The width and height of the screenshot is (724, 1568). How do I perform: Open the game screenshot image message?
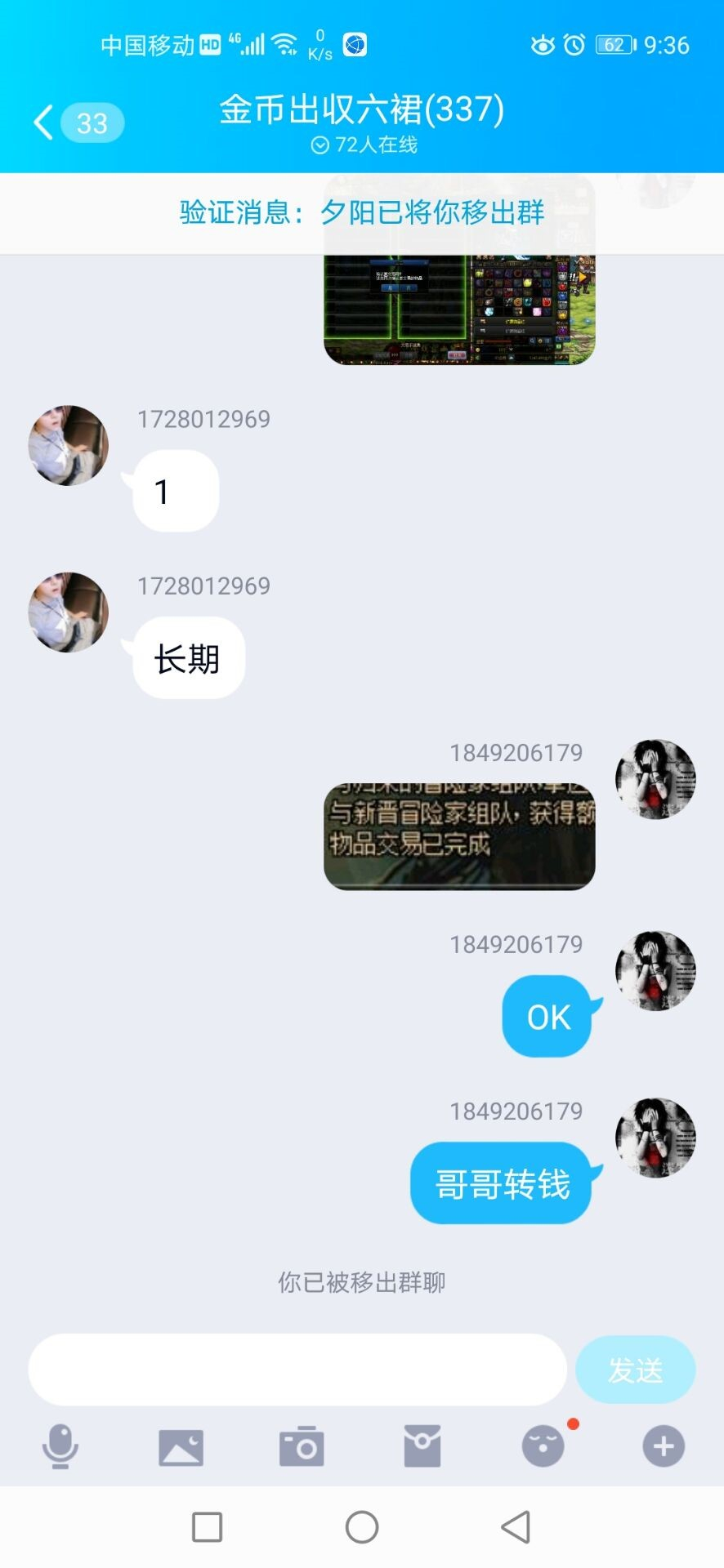point(459,310)
